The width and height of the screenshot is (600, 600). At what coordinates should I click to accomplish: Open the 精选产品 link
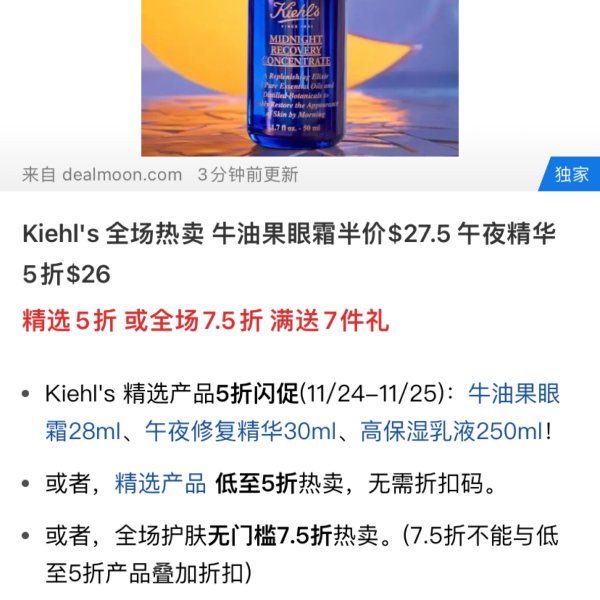pyautogui.click(x=160, y=484)
